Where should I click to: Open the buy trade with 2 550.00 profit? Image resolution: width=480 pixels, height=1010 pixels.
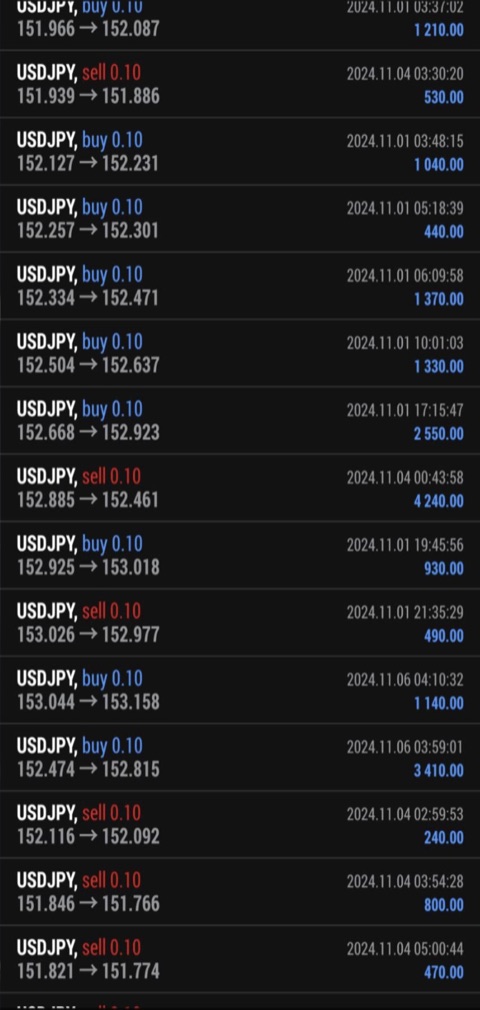[240, 421]
